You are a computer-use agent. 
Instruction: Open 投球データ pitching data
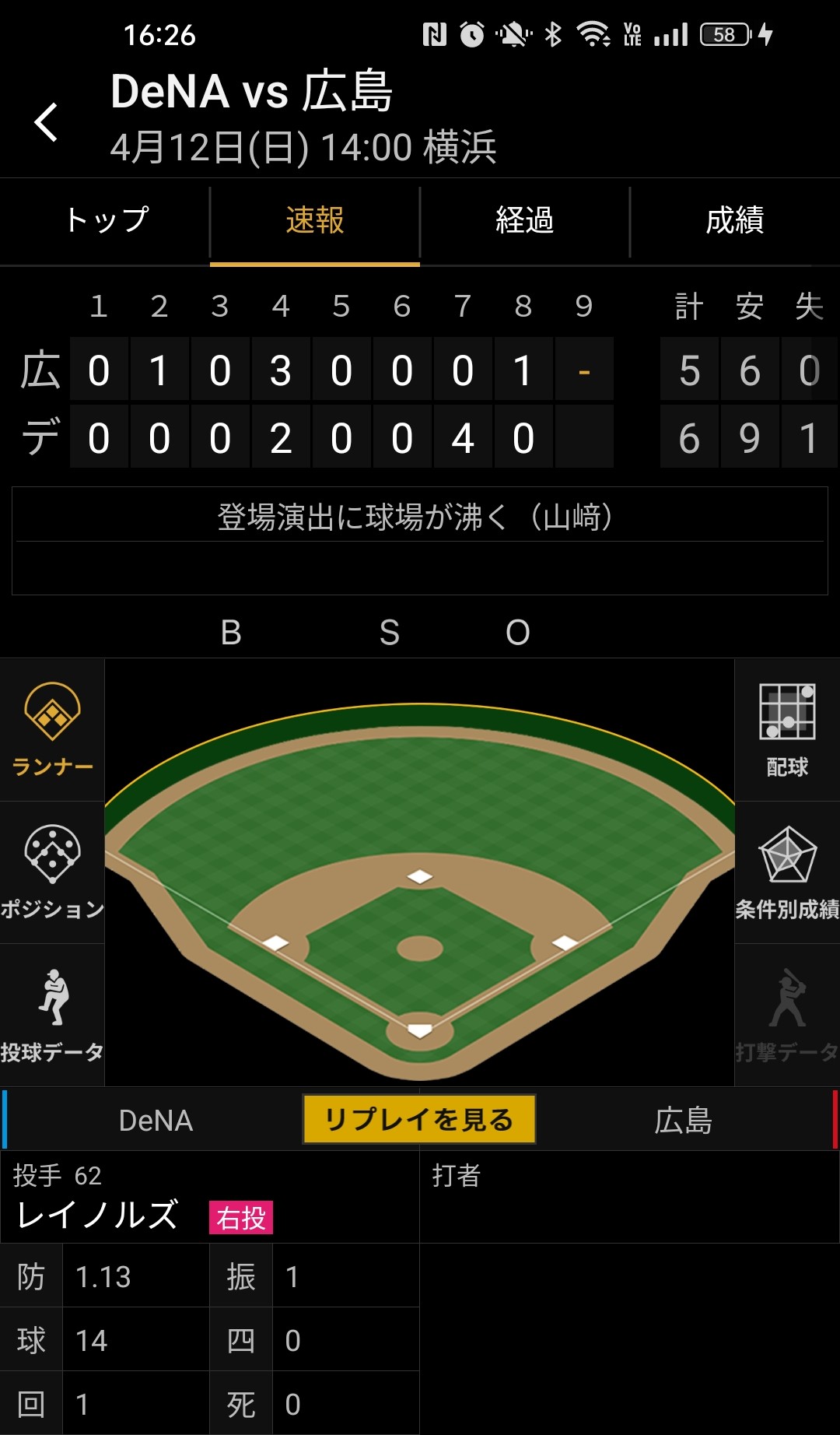(x=52, y=1016)
